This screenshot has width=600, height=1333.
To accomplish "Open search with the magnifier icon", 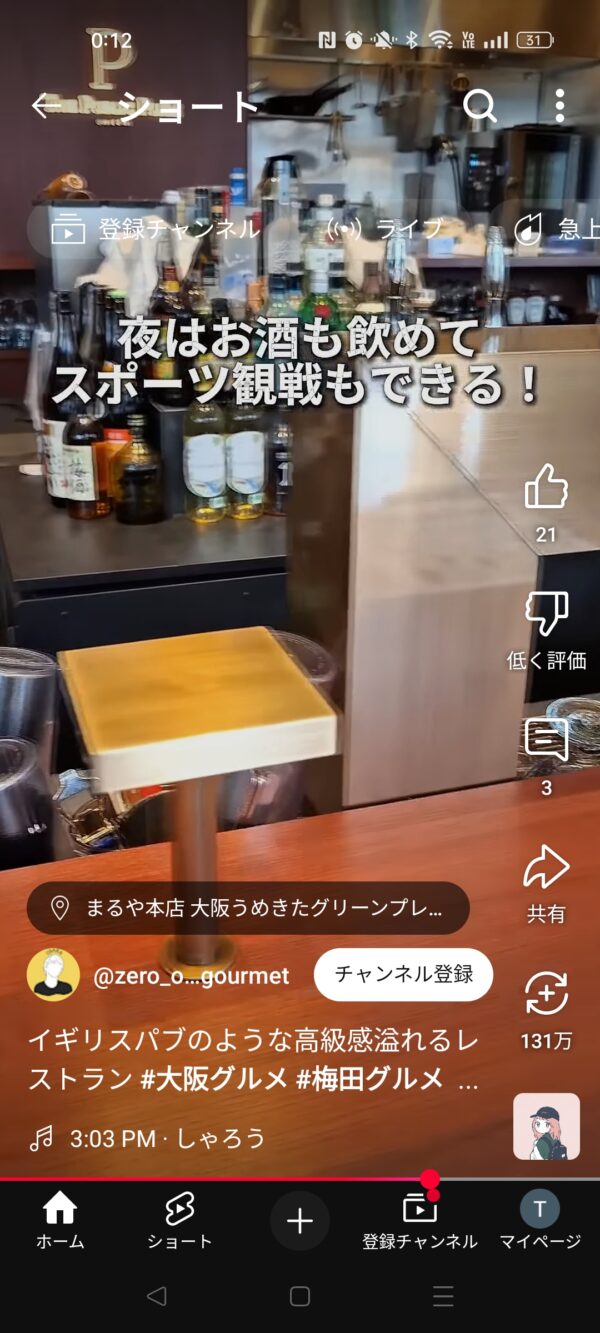I will click(x=480, y=106).
